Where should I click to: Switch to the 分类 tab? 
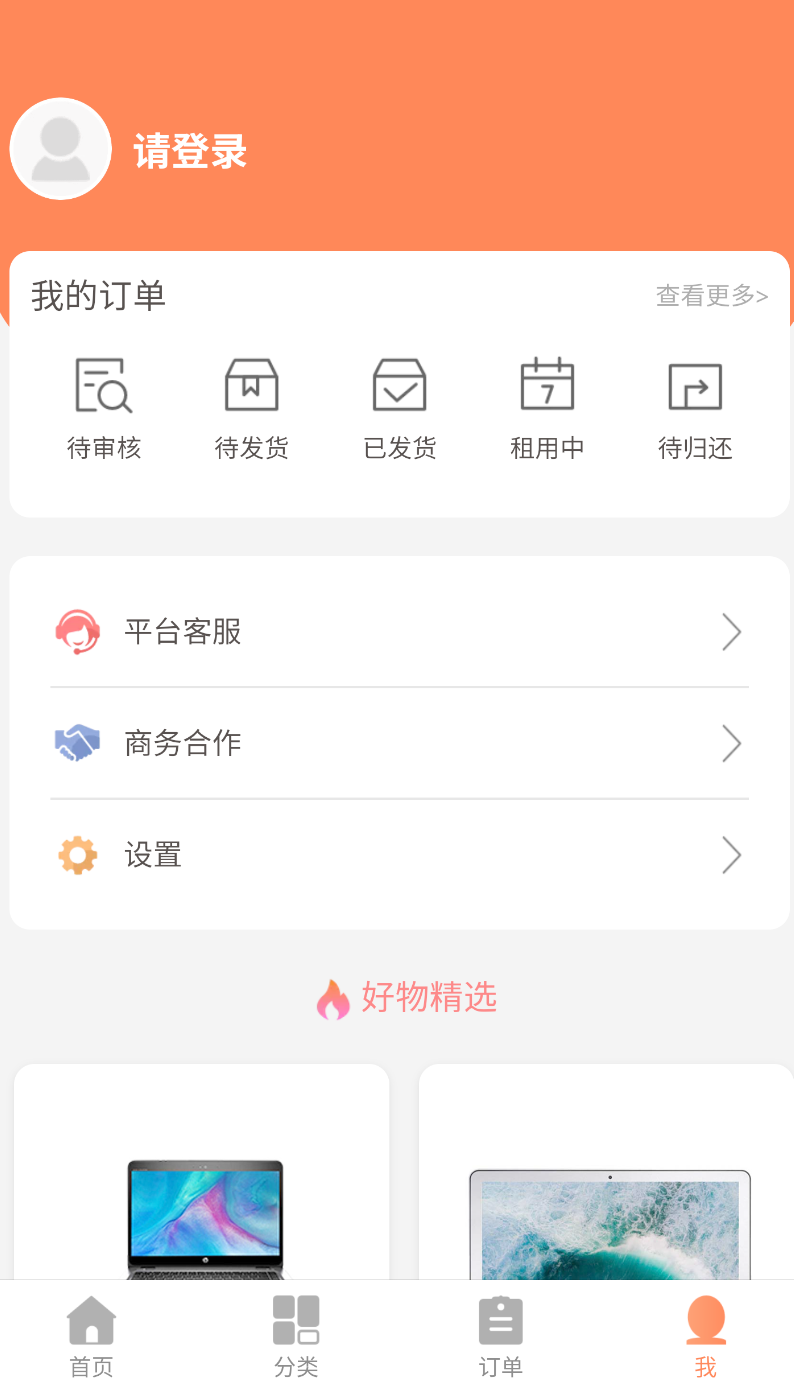[296, 1336]
